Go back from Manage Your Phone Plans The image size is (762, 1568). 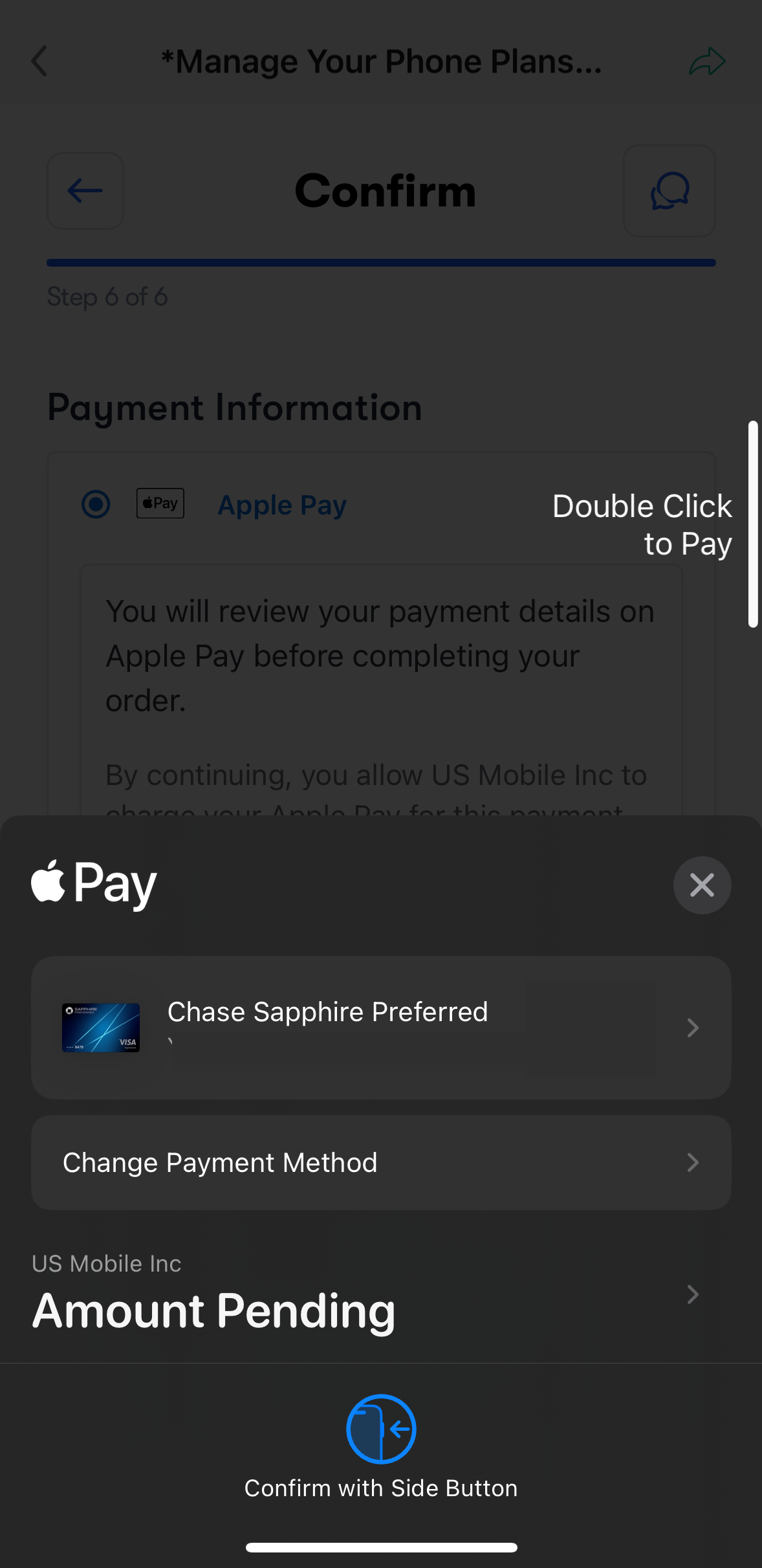coord(40,61)
